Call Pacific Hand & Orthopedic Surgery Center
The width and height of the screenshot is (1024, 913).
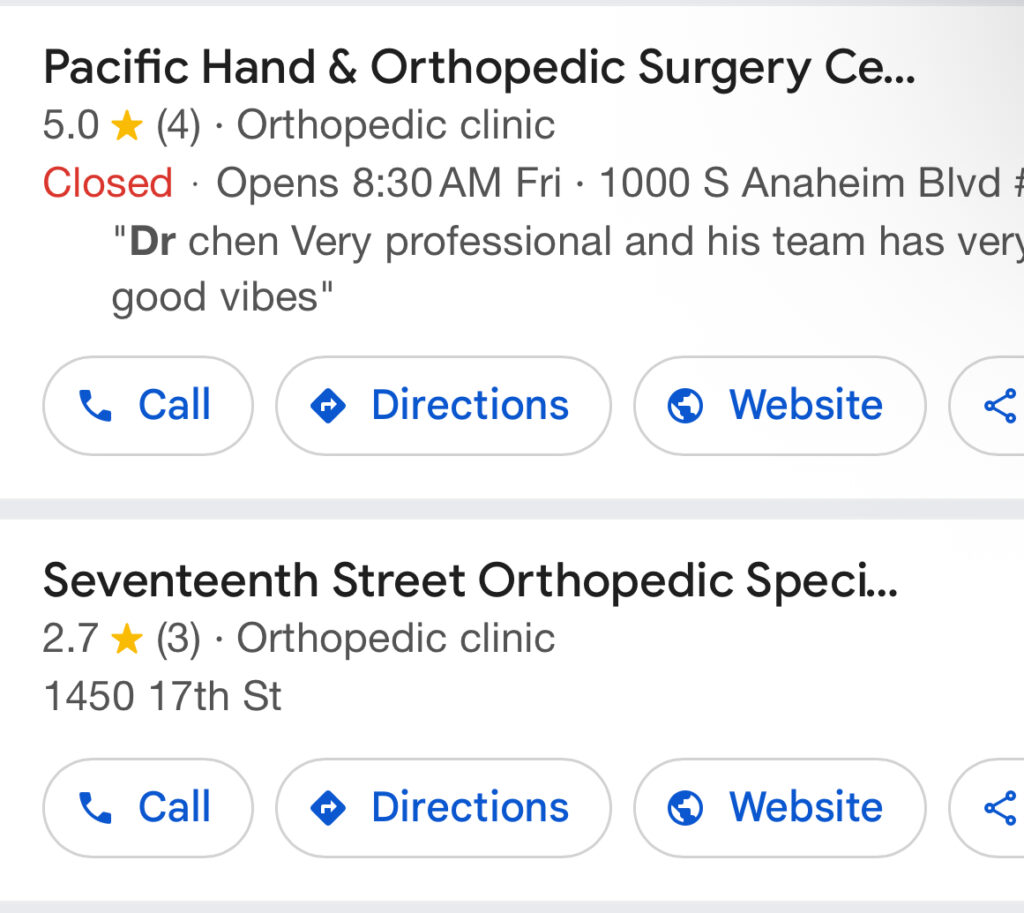(147, 406)
